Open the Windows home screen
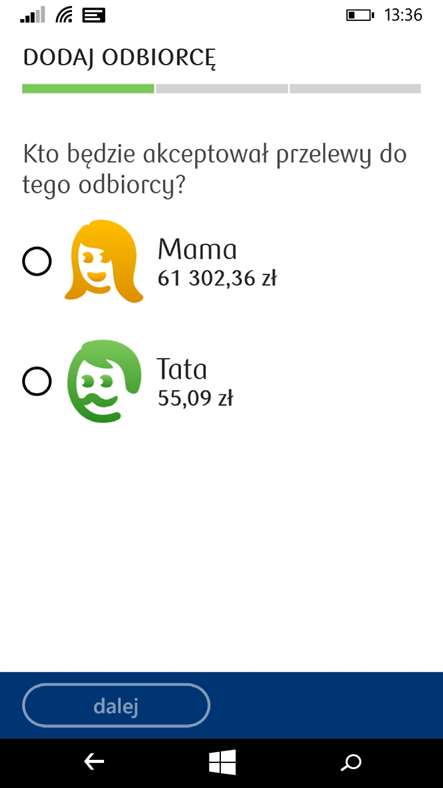The image size is (443, 788). pos(222,762)
